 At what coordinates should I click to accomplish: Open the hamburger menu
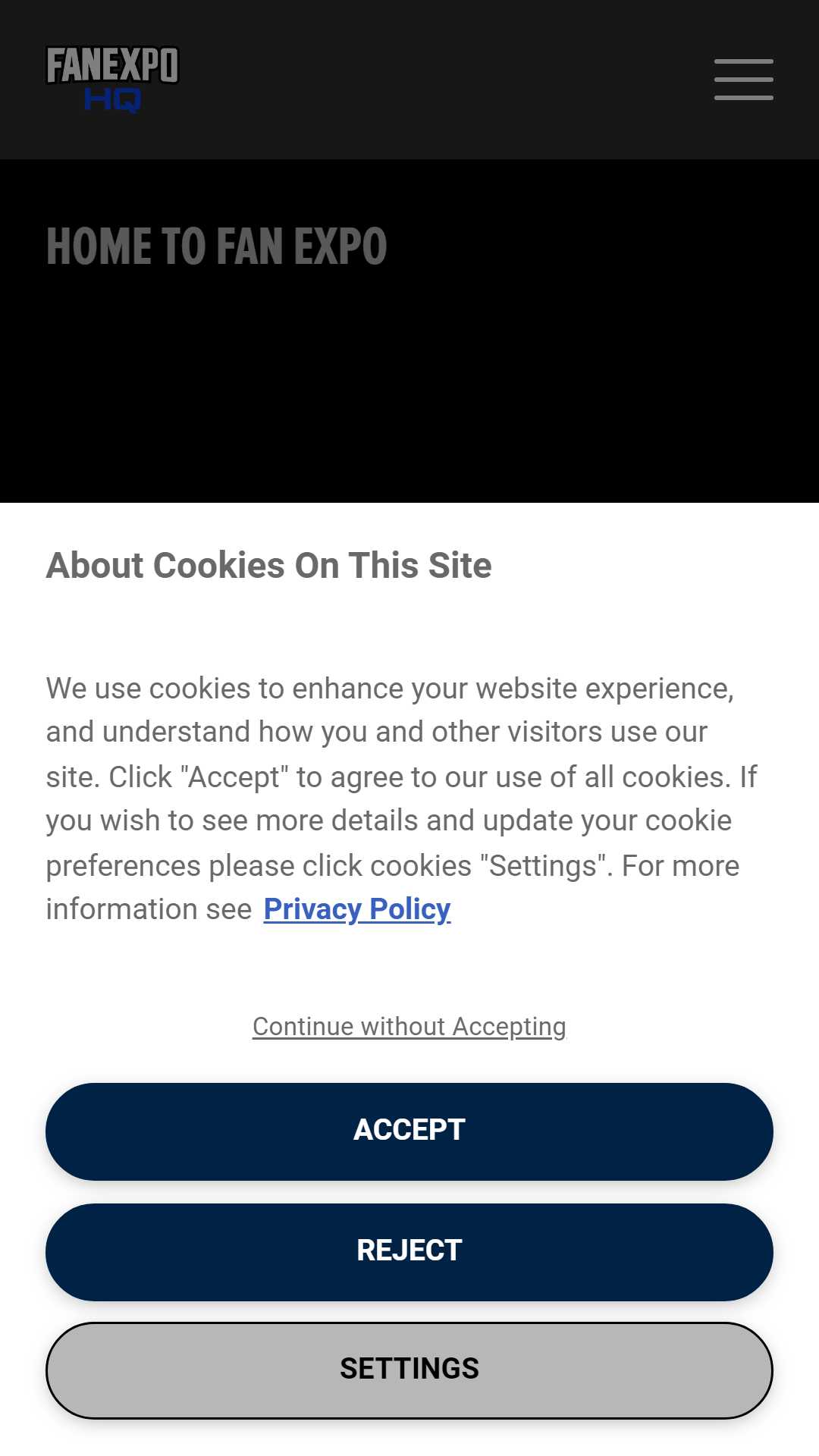click(743, 80)
